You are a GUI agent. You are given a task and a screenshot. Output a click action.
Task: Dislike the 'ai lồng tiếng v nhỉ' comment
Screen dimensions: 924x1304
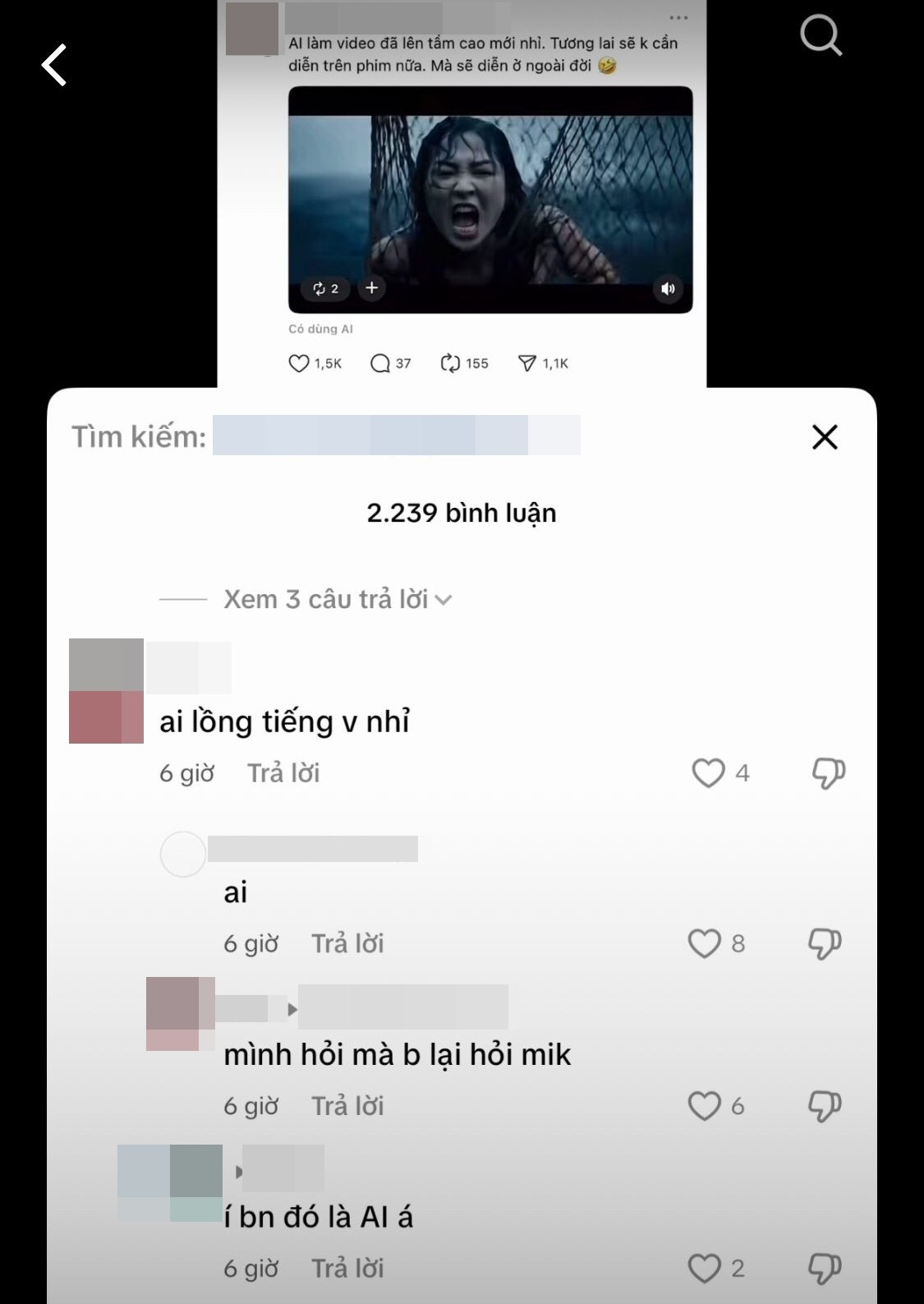tap(828, 773)
